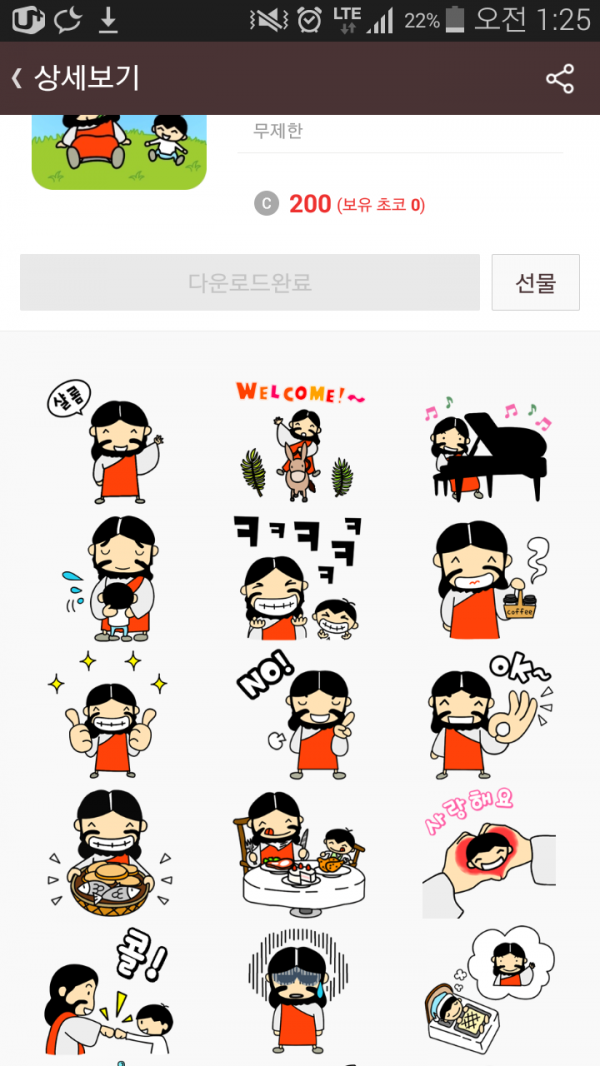
Task: Tap the 선물 gift button
Action: pyautogui.click(x=535, y=283)
